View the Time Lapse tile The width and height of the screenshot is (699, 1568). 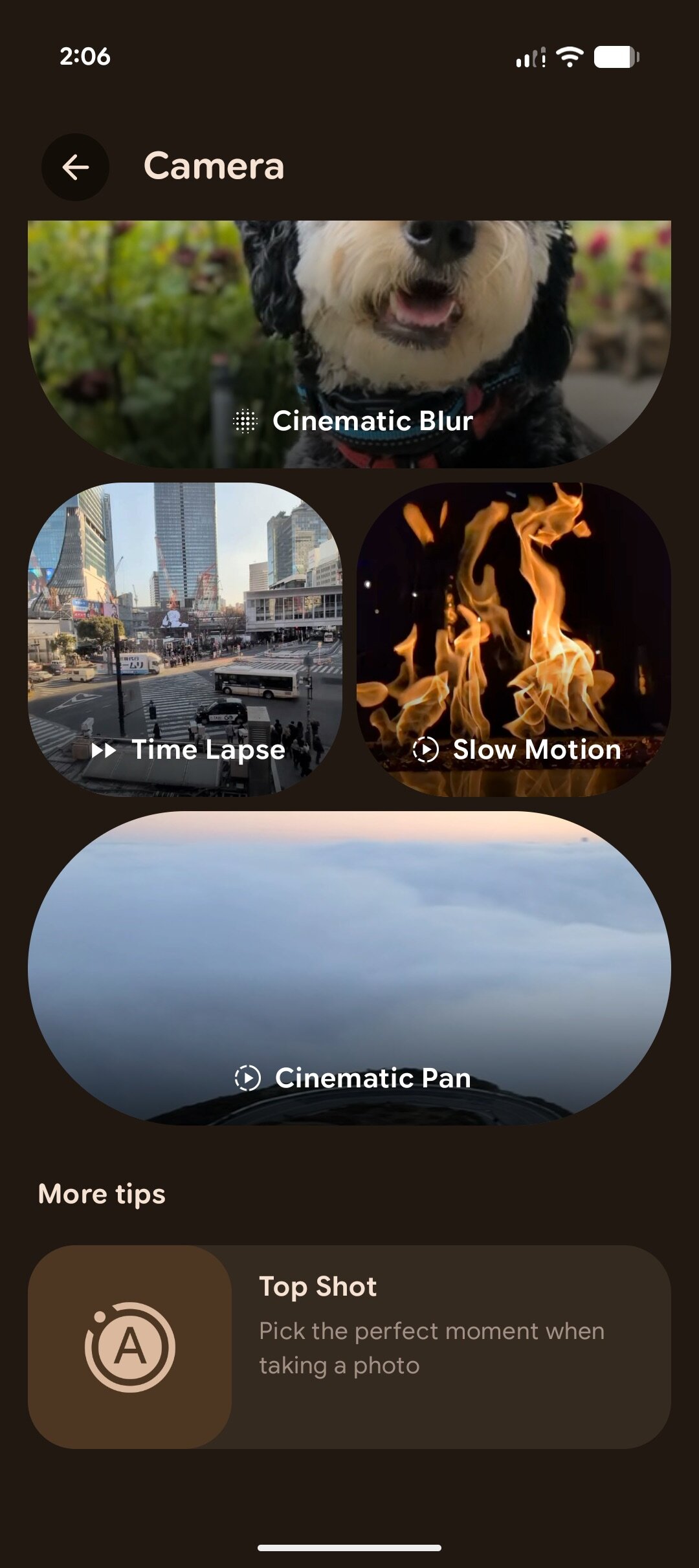click(185, 639)
